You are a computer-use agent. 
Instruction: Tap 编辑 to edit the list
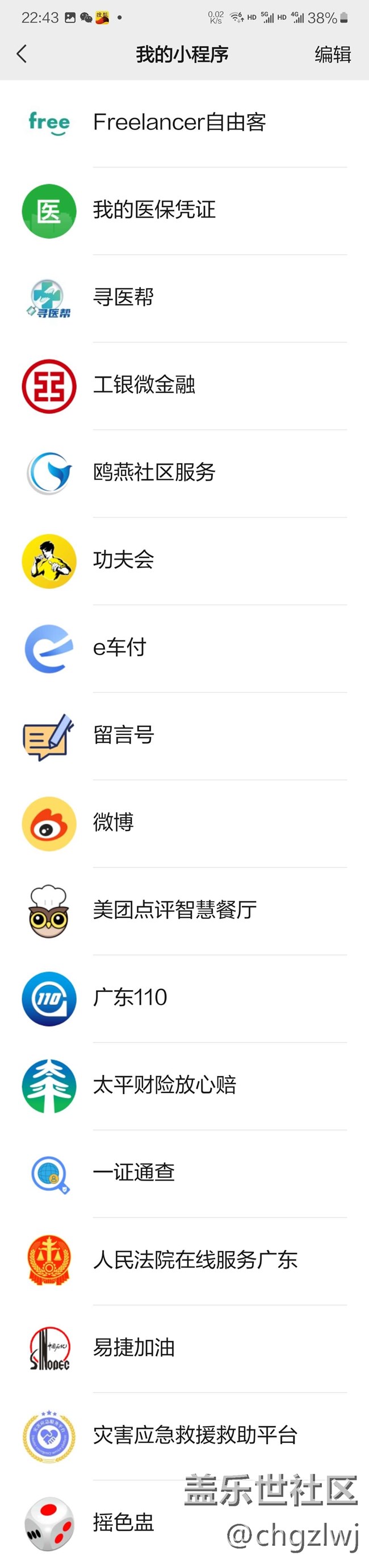(x=333, y=55)
